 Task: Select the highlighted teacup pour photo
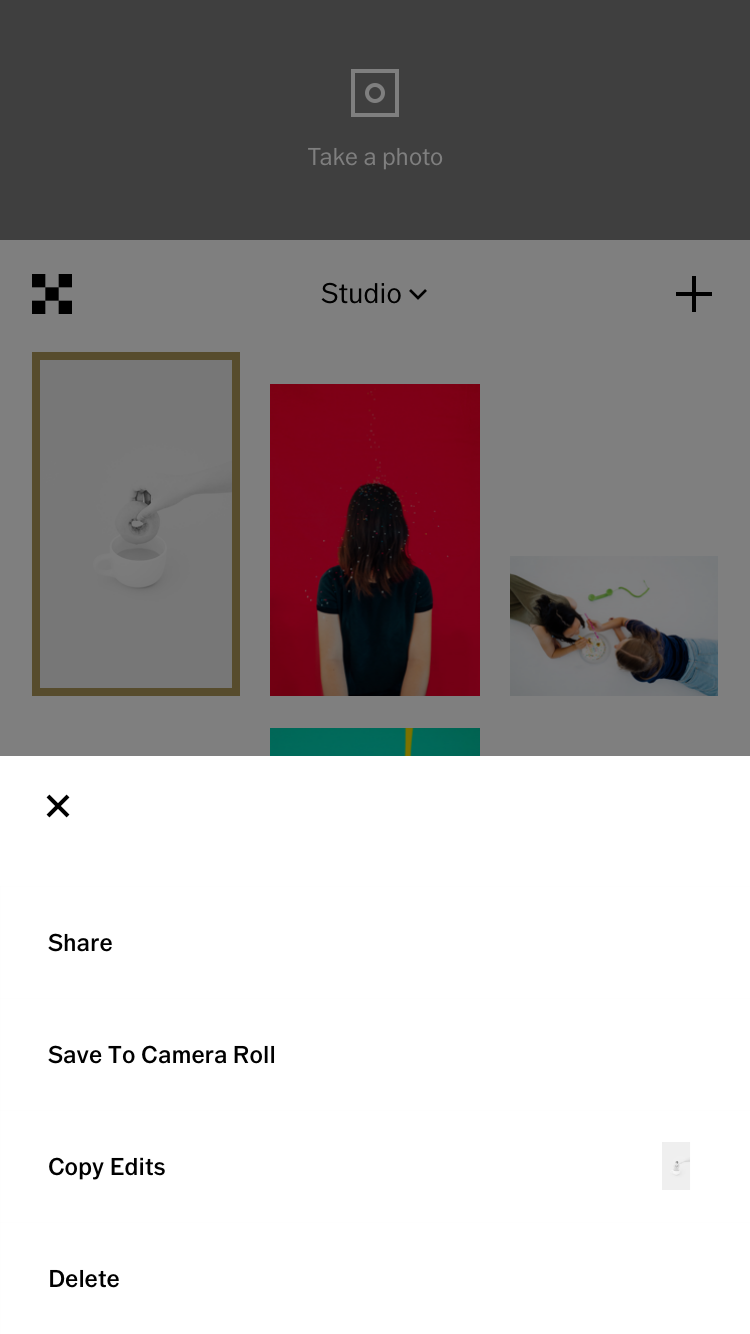(x=136, y=522)
